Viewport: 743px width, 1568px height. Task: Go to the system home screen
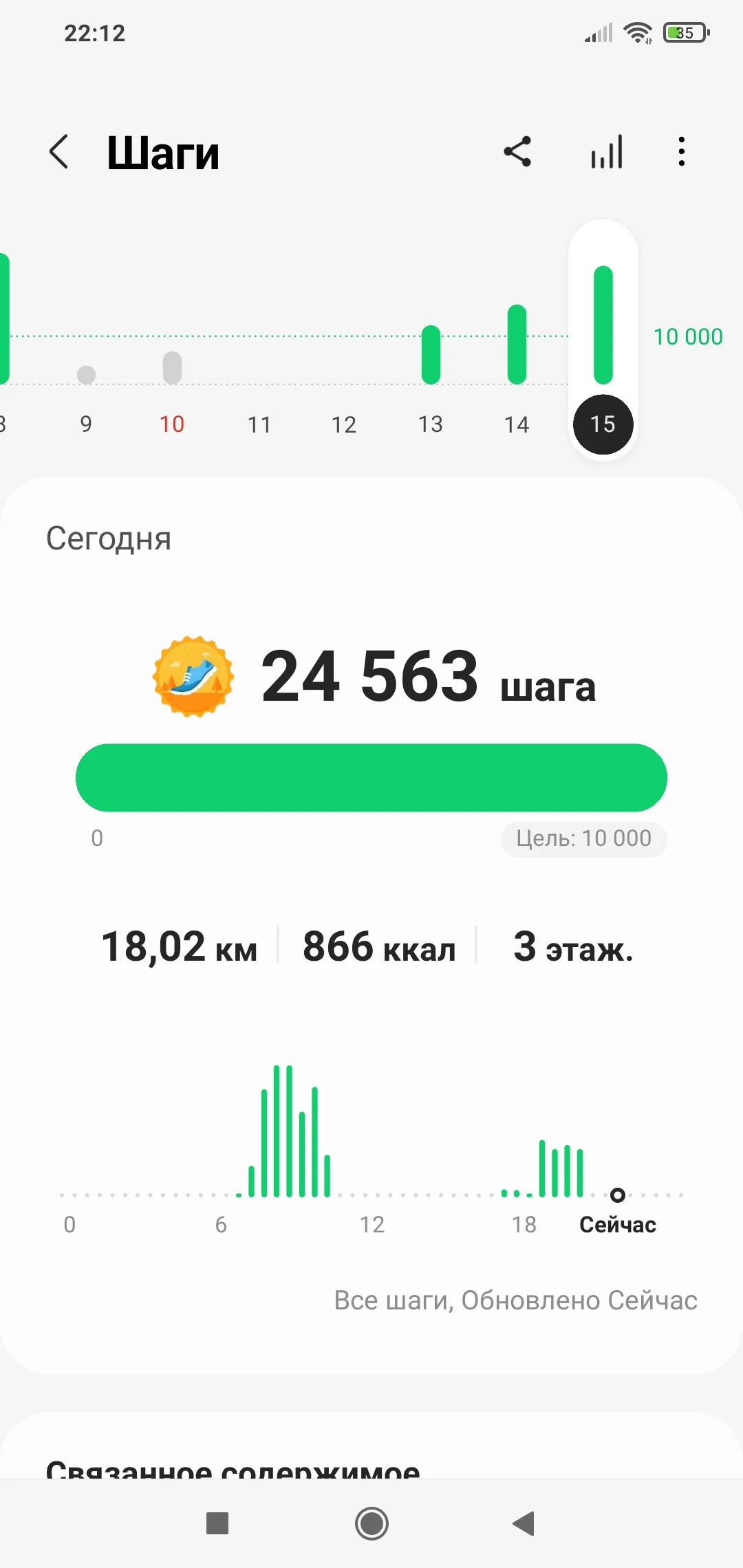point(371,1523)
